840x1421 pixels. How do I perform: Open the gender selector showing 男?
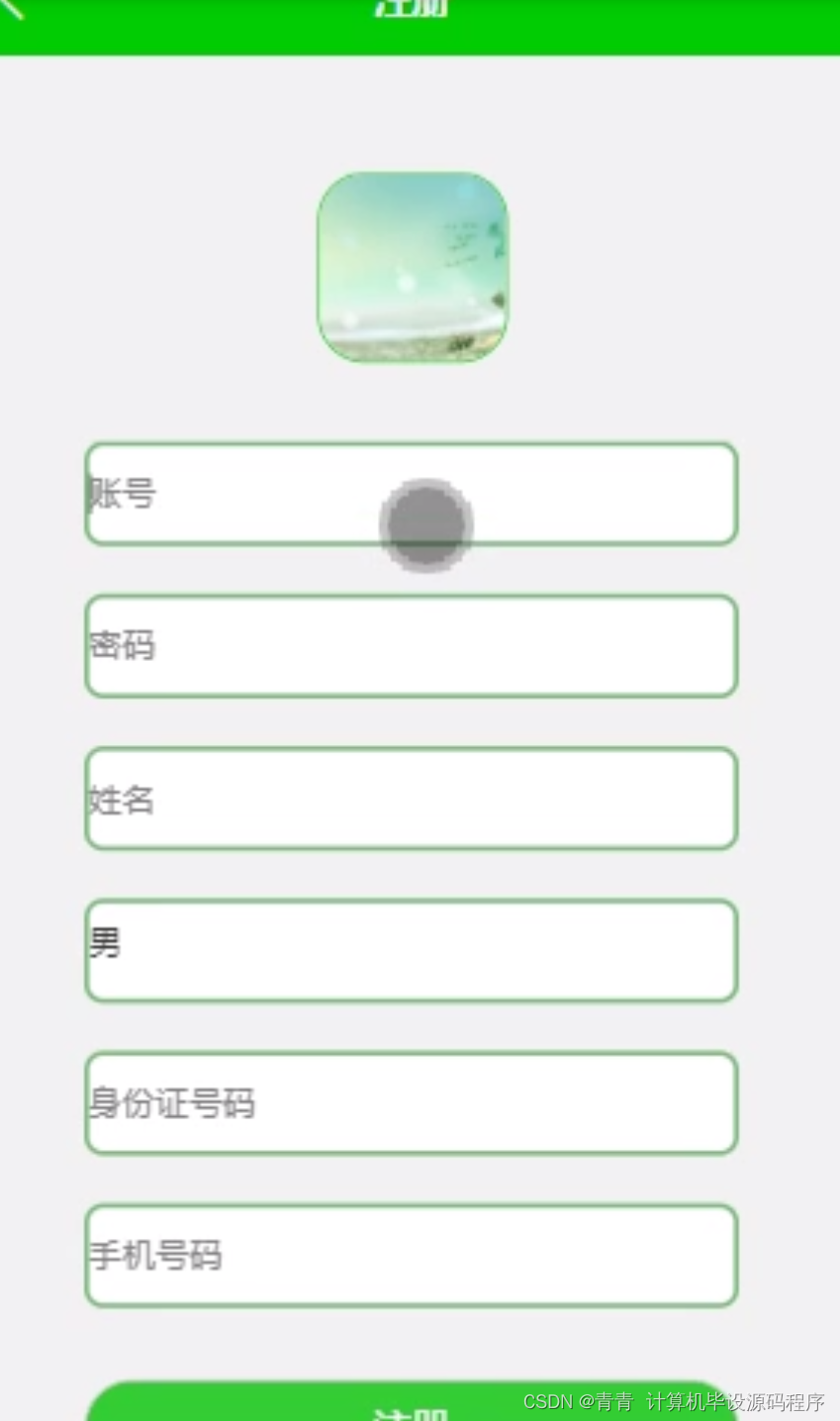pos(411,948)
